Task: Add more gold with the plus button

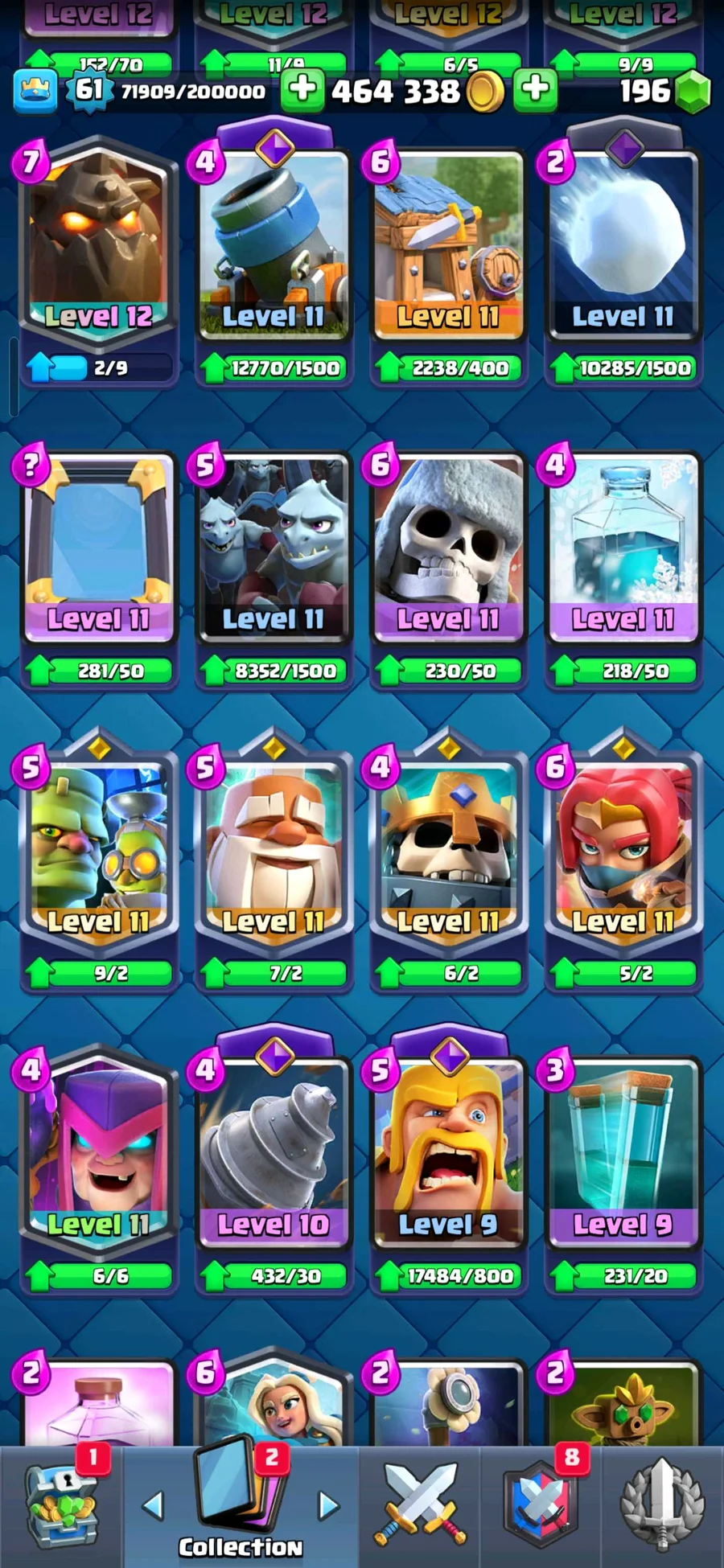Action: (302, 88)
